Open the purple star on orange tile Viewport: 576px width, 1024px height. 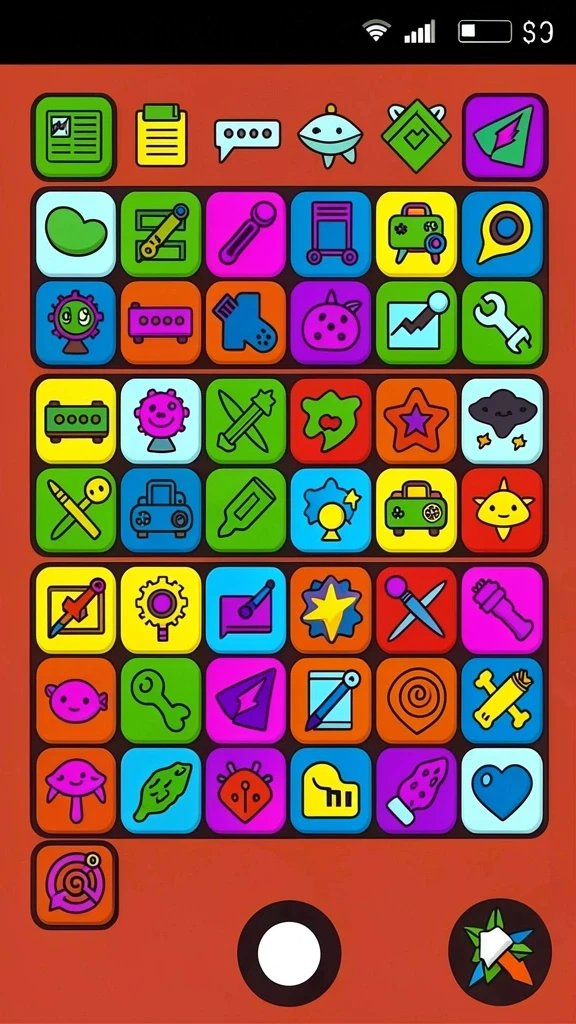click(417, 421)
